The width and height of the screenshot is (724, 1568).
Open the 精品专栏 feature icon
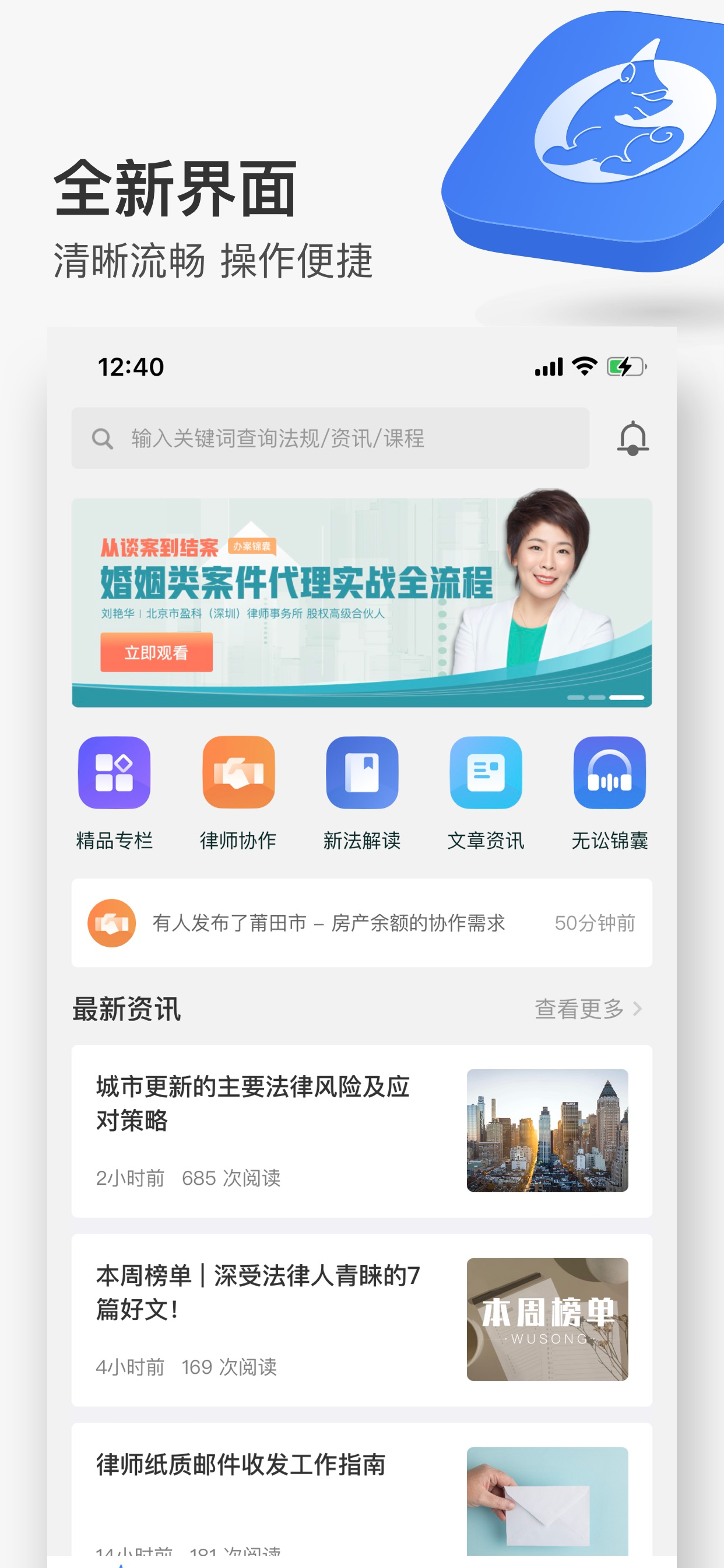point(113,773)
